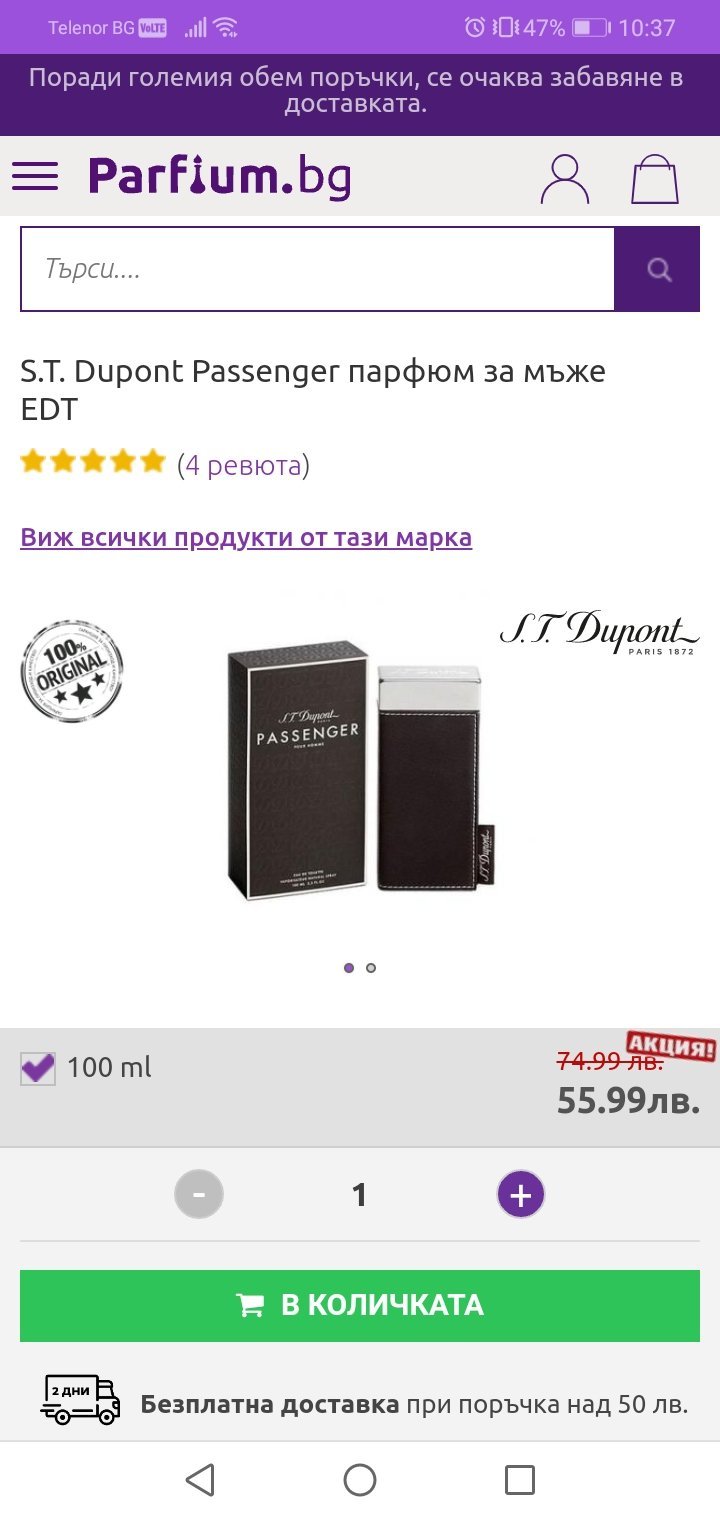Open the user account icon
Viewport: 720px width, 1520px height.
(x=565, y=179)
